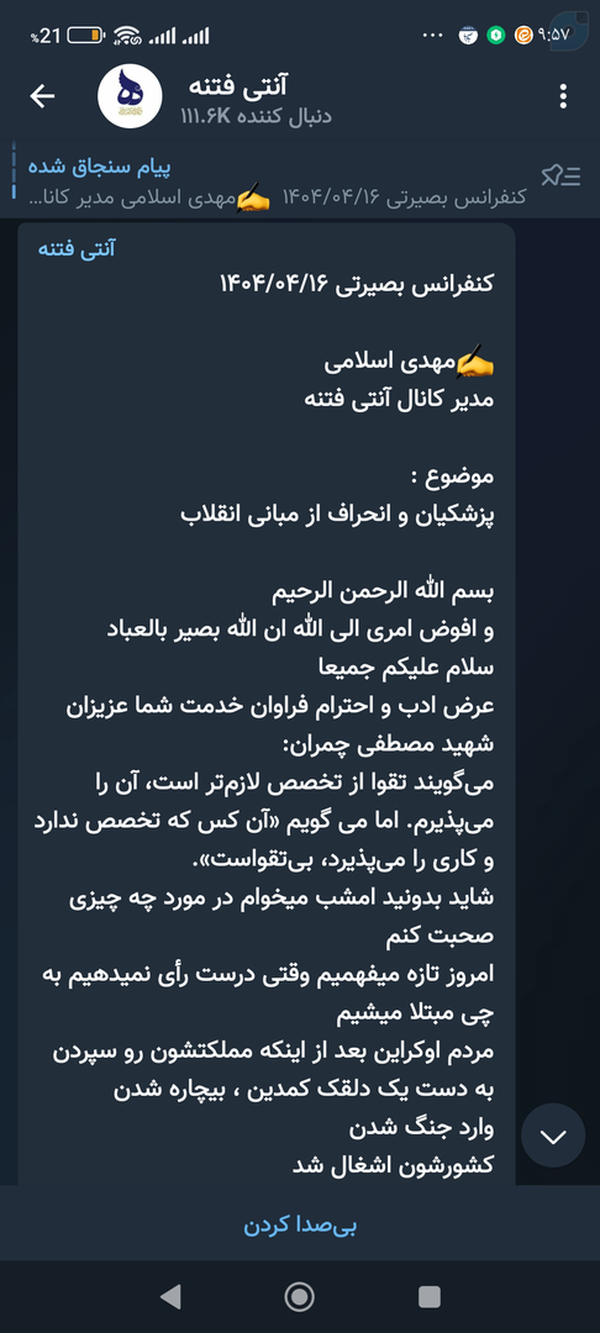The width and height of the screenshot is (600, 1333).
Task: Go back using the arrow in header
Action: pos(42,96)
